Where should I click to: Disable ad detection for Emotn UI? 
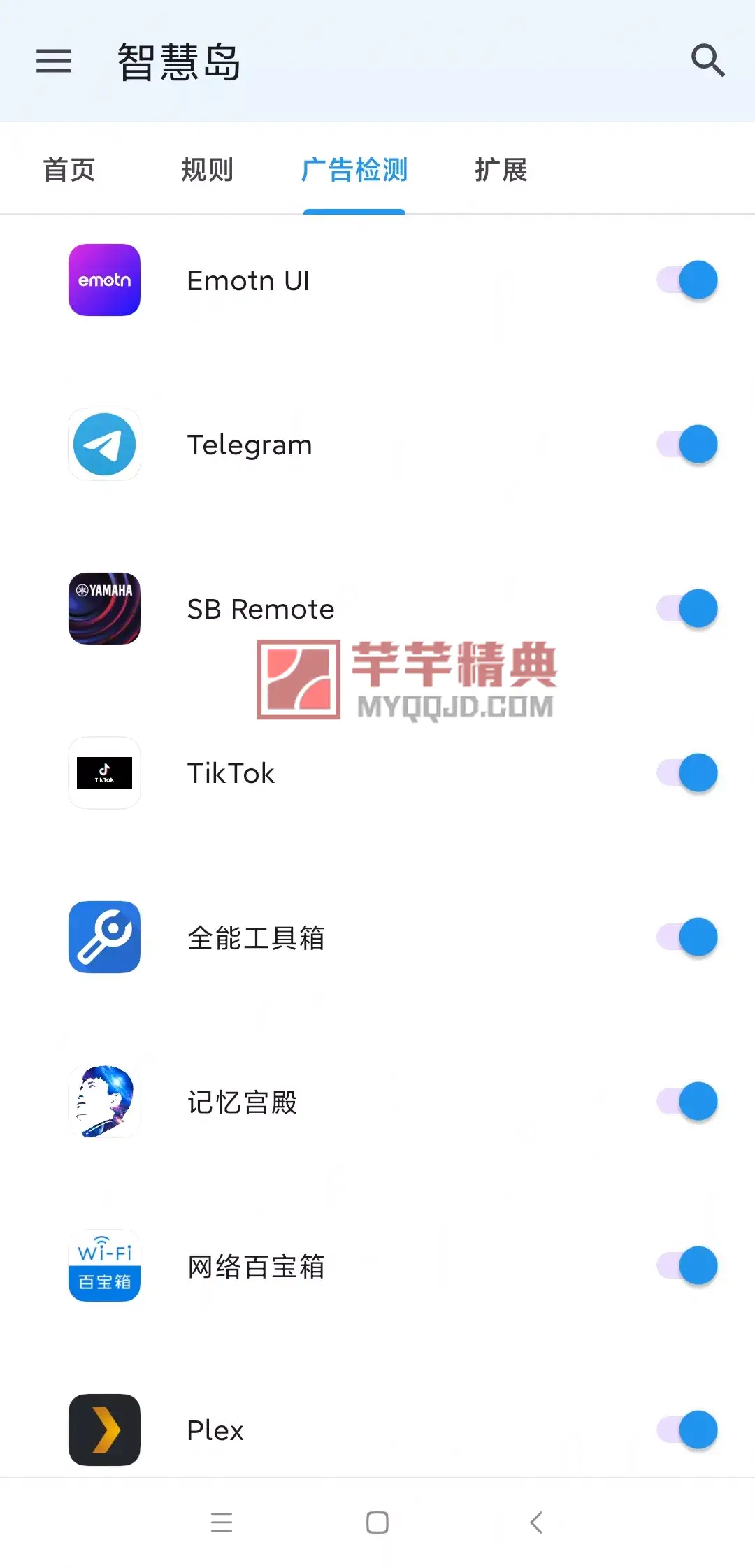point(685,280)
